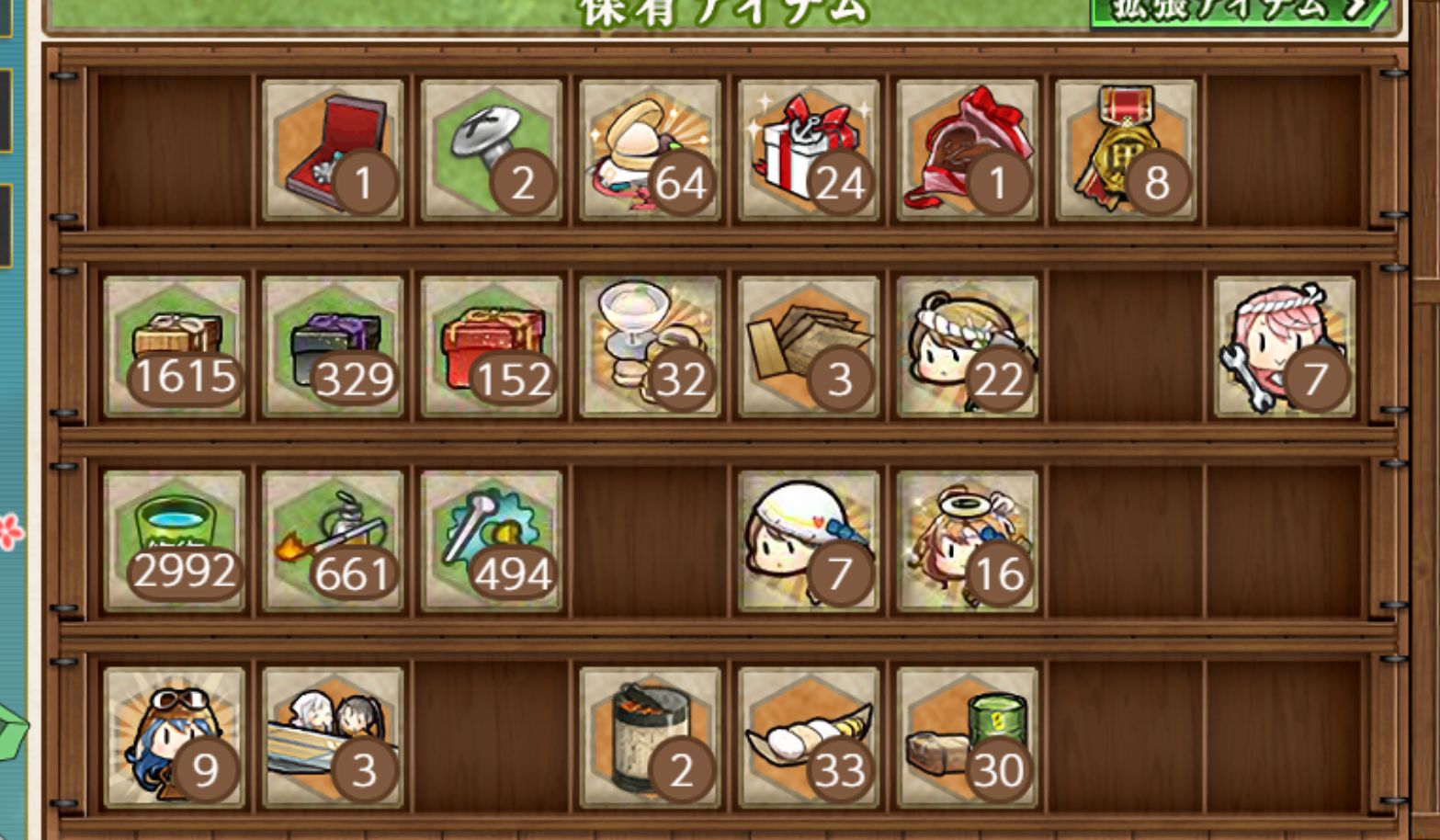Open the wooden planks item with count 3
Image resolution: width=1440 pixels, height=840 pixels.
pos(809,346)
